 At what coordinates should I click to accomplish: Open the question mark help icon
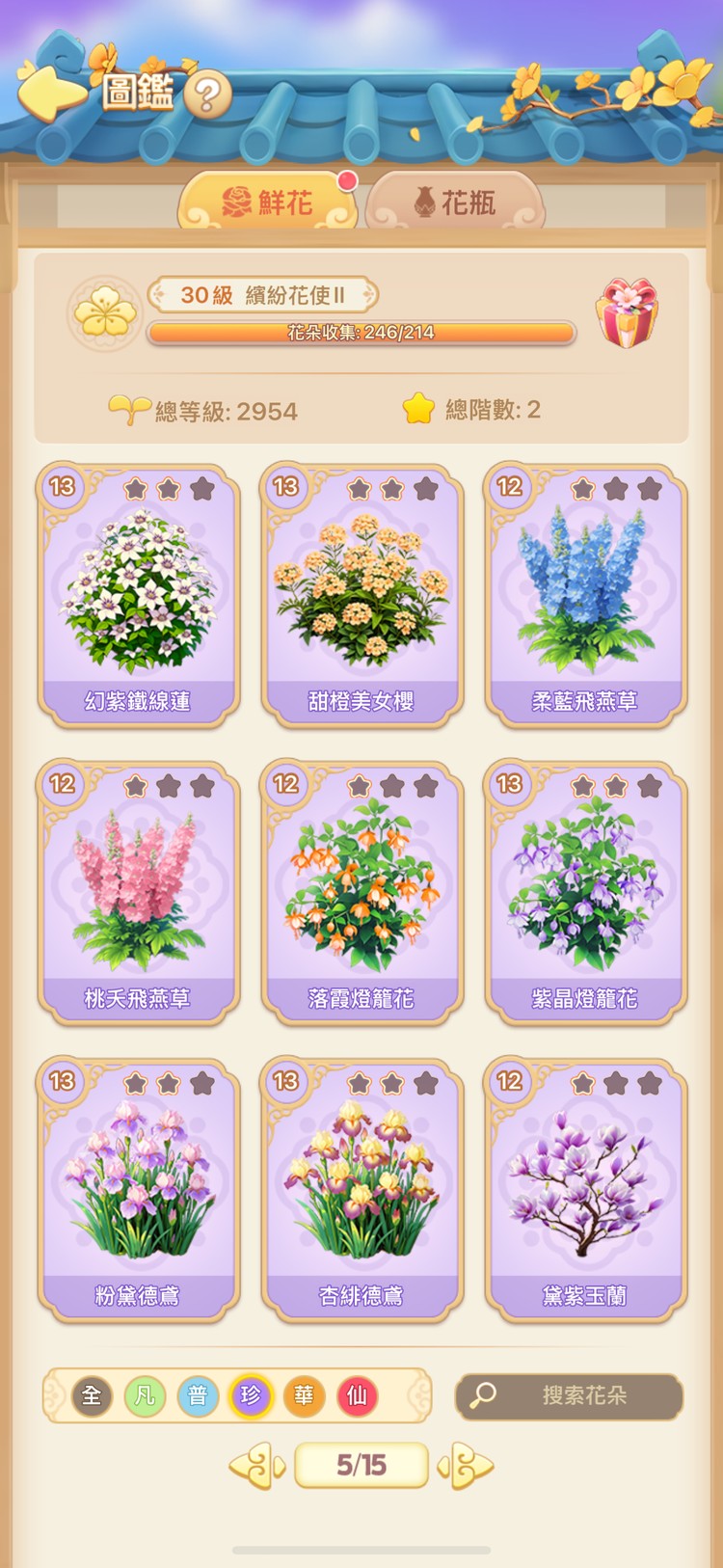pyautogui.click(x=206, y=95)
